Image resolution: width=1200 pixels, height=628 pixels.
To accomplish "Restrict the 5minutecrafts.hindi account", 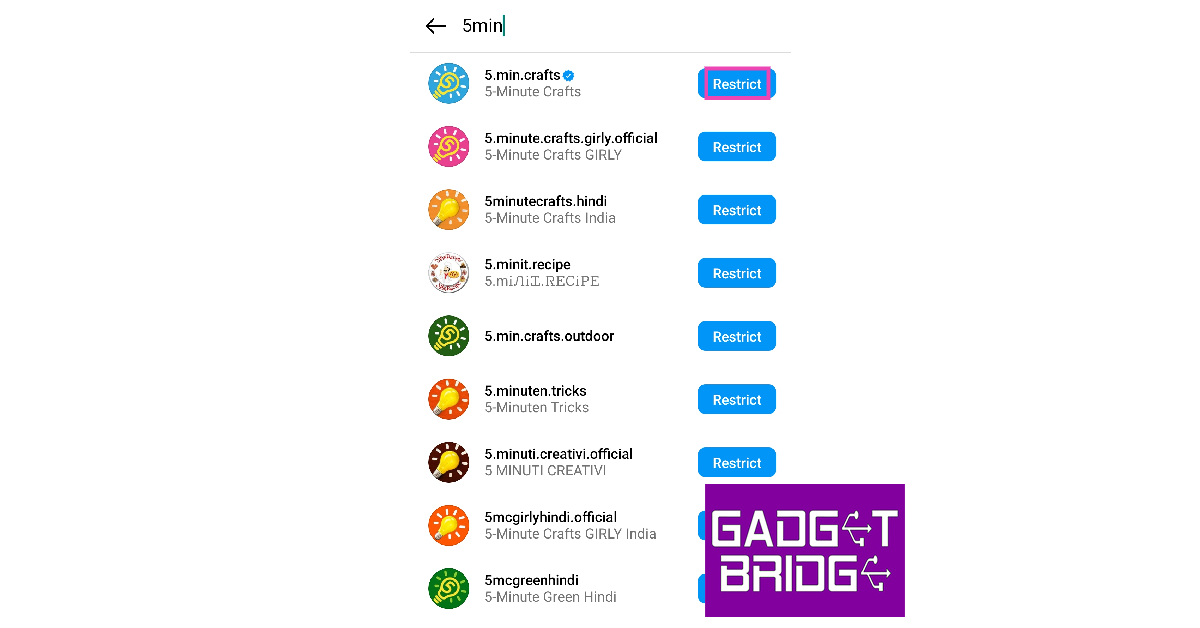I will (x=737, y=210).
